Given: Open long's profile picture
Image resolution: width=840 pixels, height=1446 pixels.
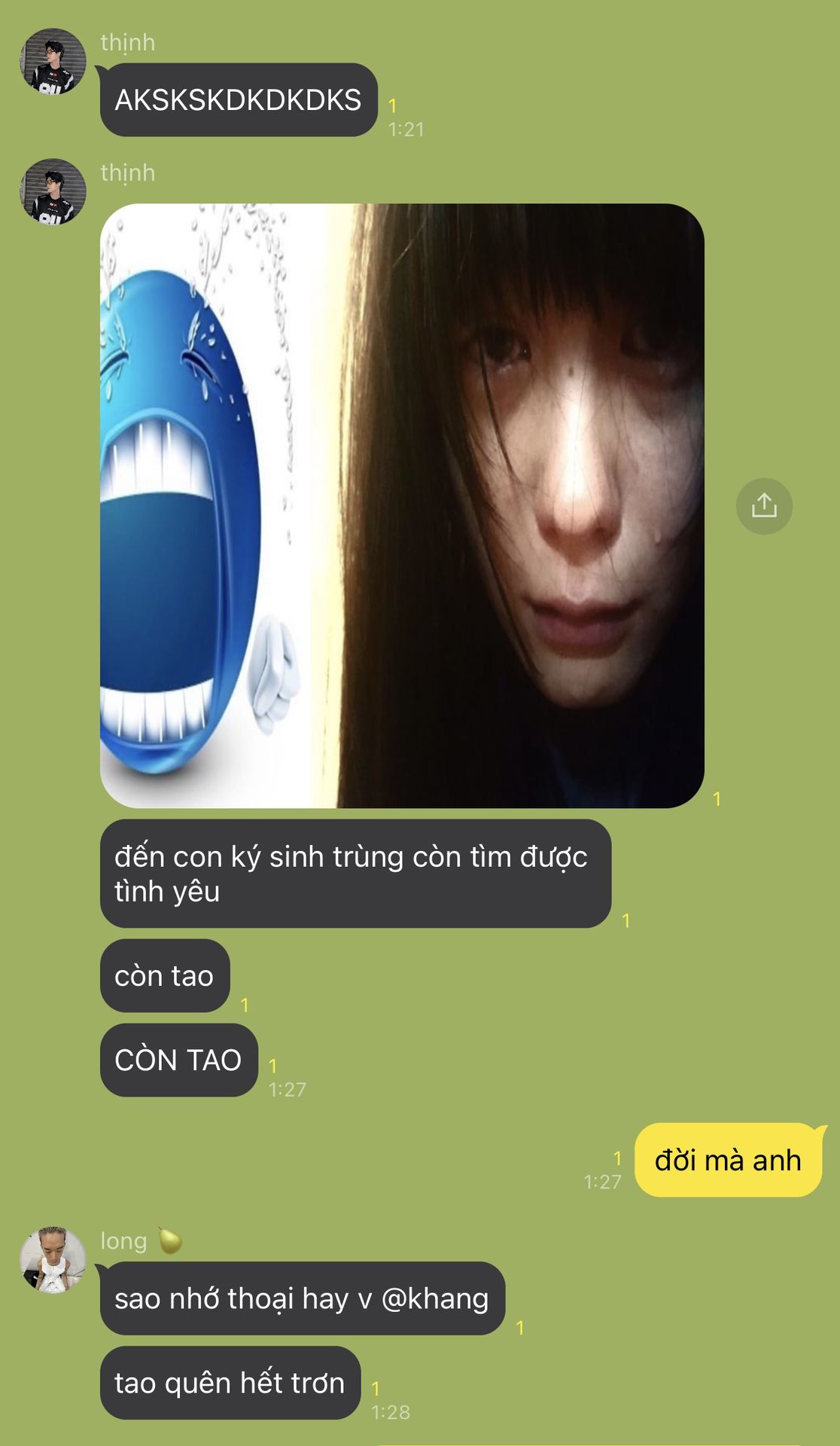Looking at the screenshot, I should coord(53,1260).
